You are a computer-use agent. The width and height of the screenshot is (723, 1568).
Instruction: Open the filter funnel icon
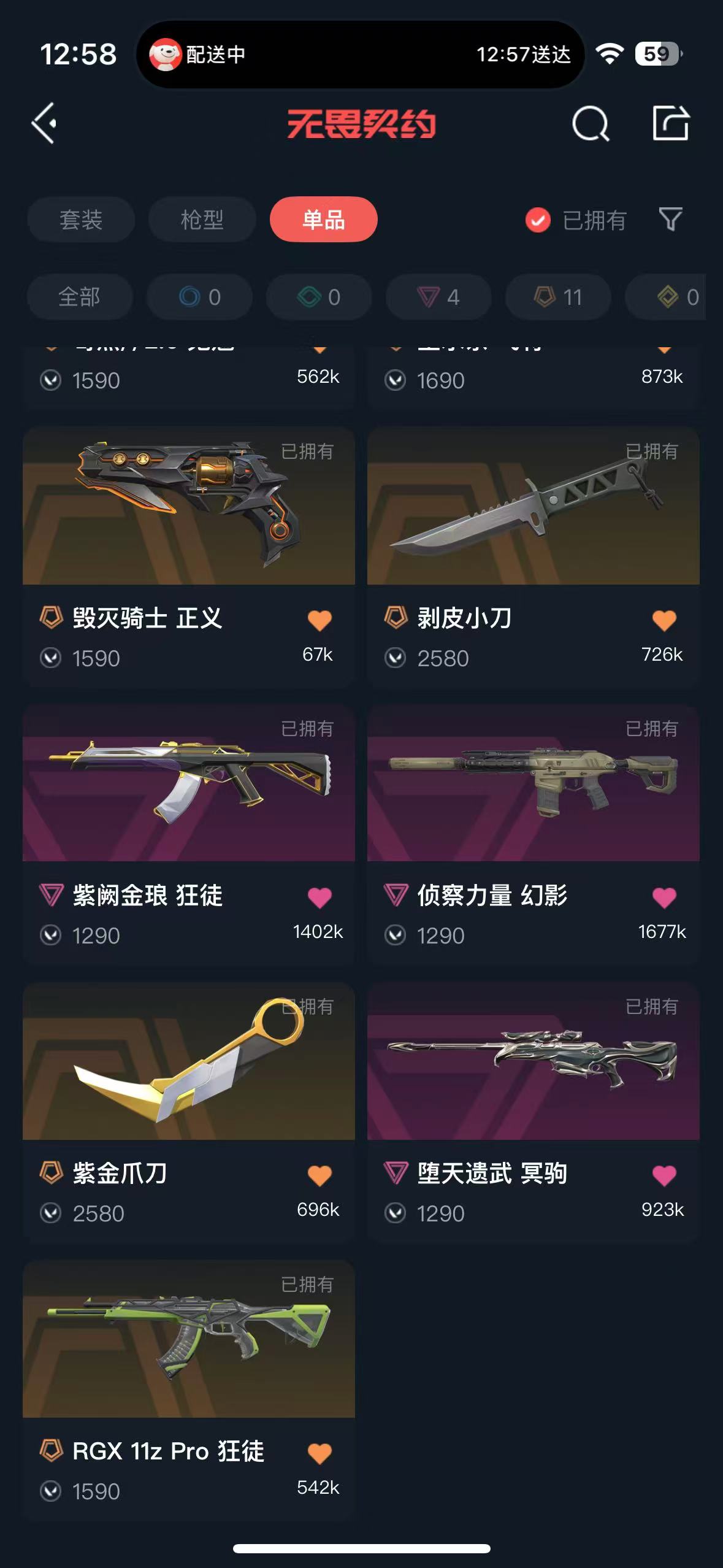670,220
